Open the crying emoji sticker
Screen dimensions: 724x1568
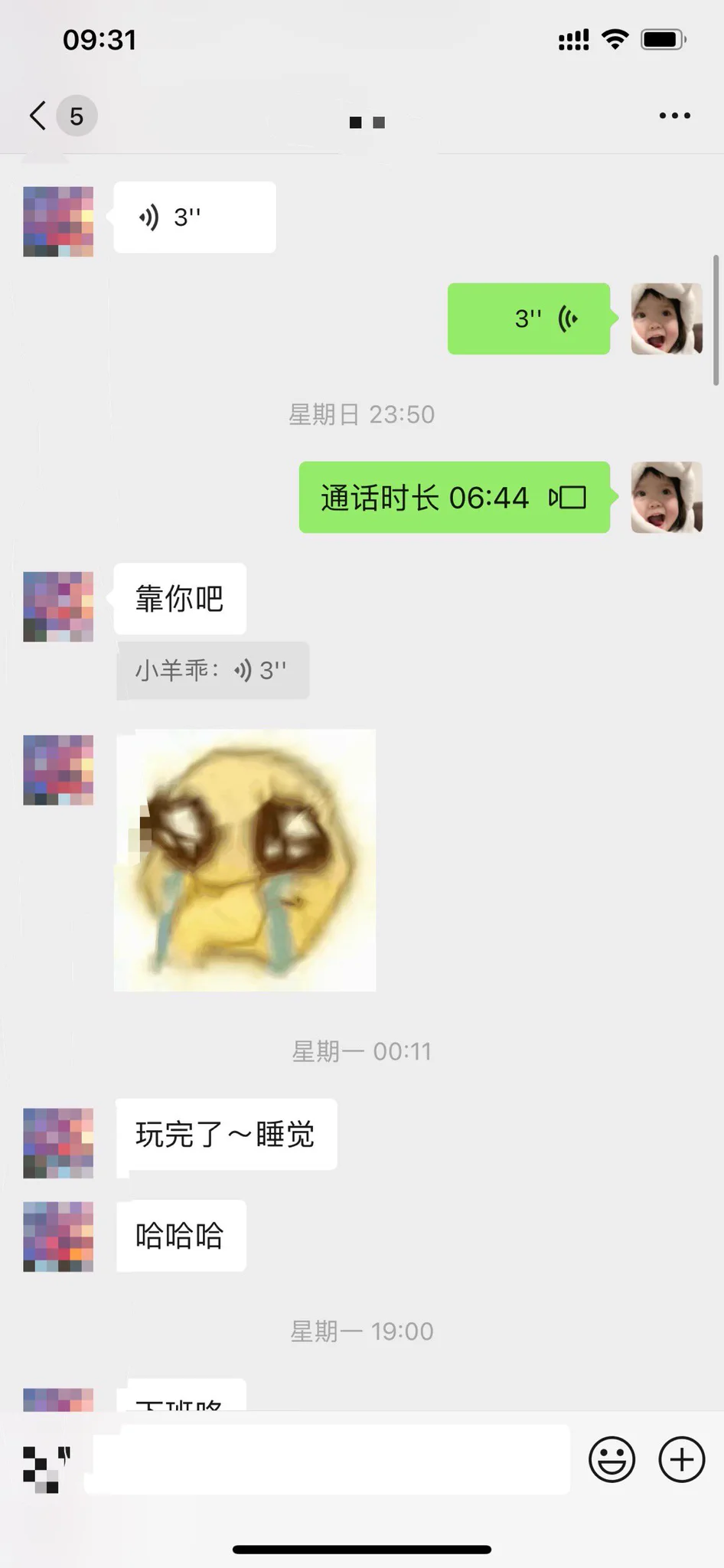click(x=245, y=860)
